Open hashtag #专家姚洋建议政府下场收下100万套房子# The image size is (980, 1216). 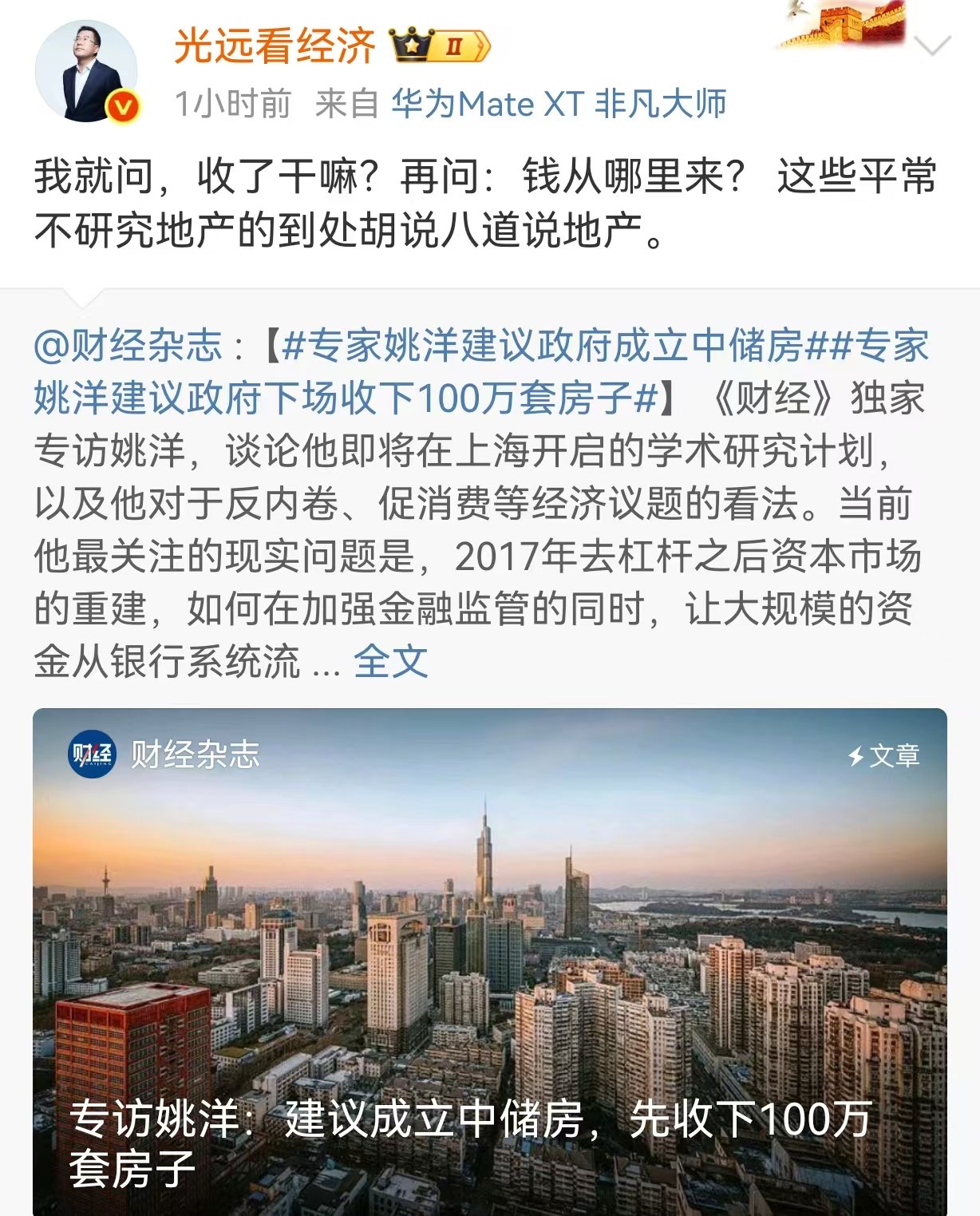(343, 398)
